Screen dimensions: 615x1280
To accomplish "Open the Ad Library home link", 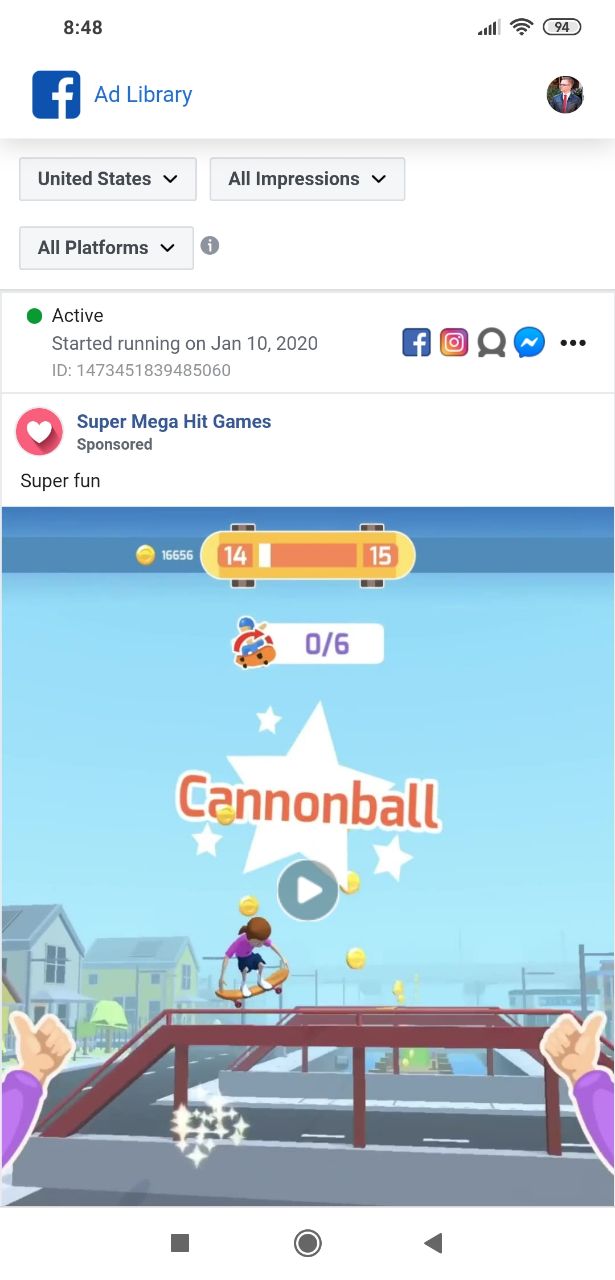I will click(143, 95).
